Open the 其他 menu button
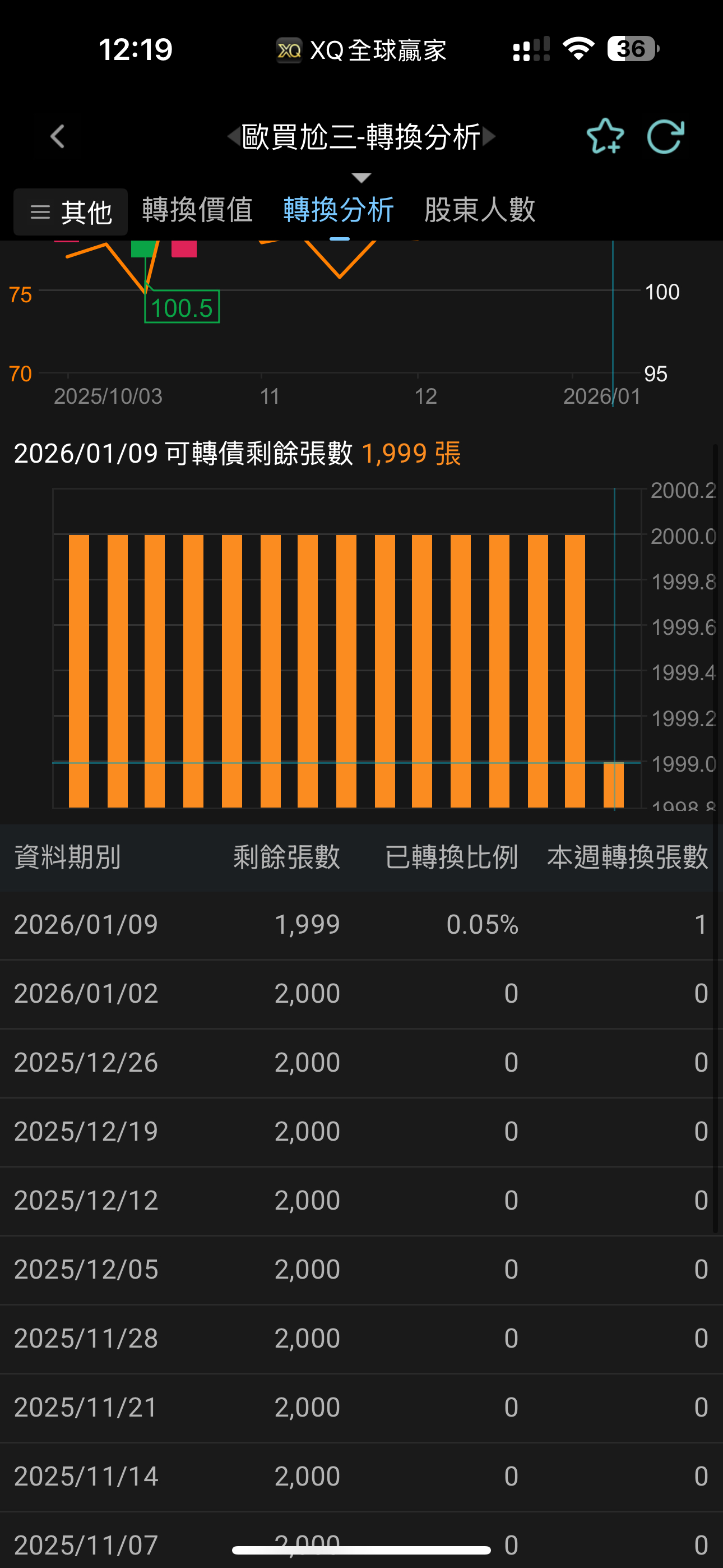This screenshot has height=1568, width=723. [71, 212]
